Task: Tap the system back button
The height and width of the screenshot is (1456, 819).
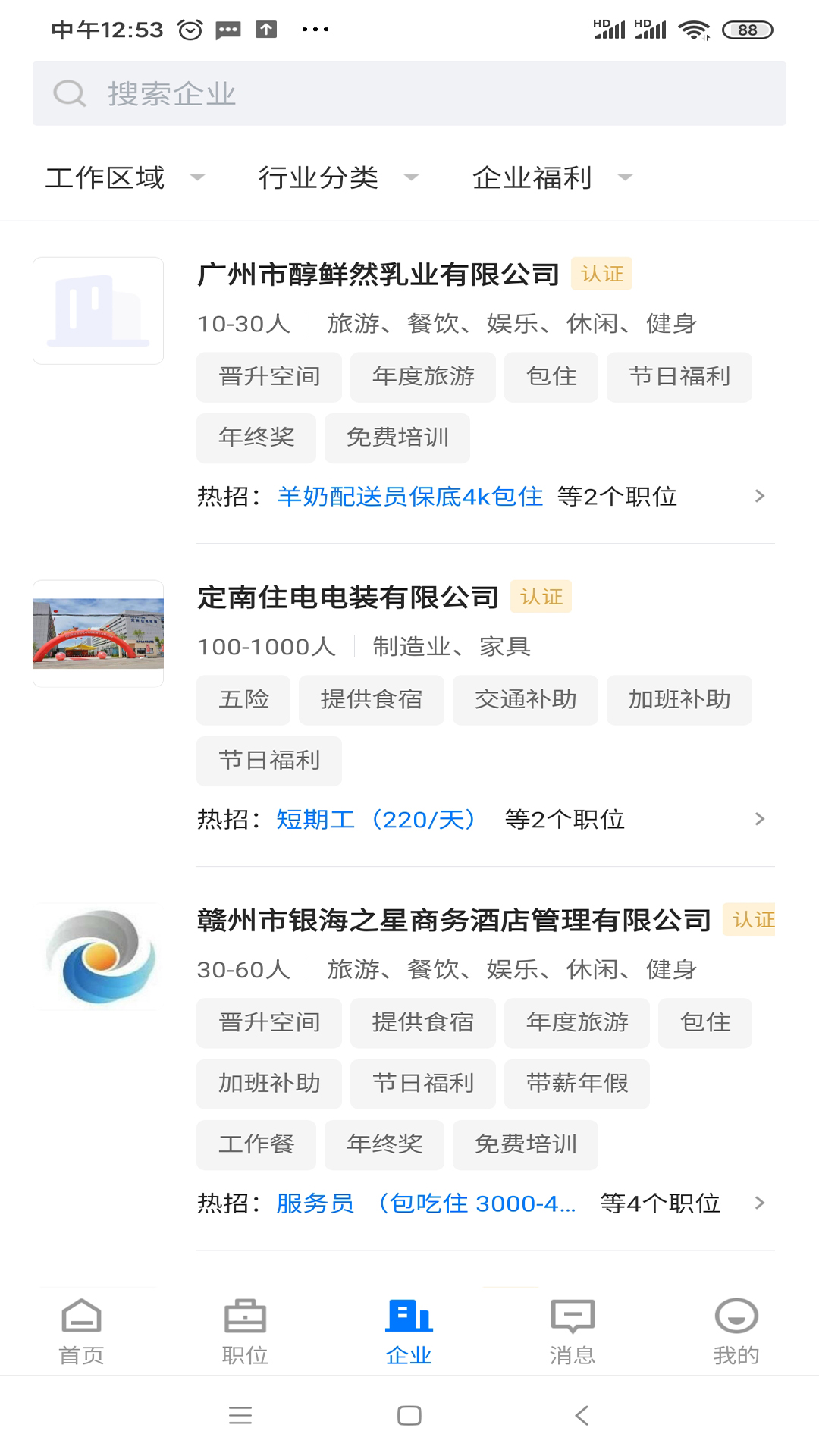Action: tap(582, 1415)
